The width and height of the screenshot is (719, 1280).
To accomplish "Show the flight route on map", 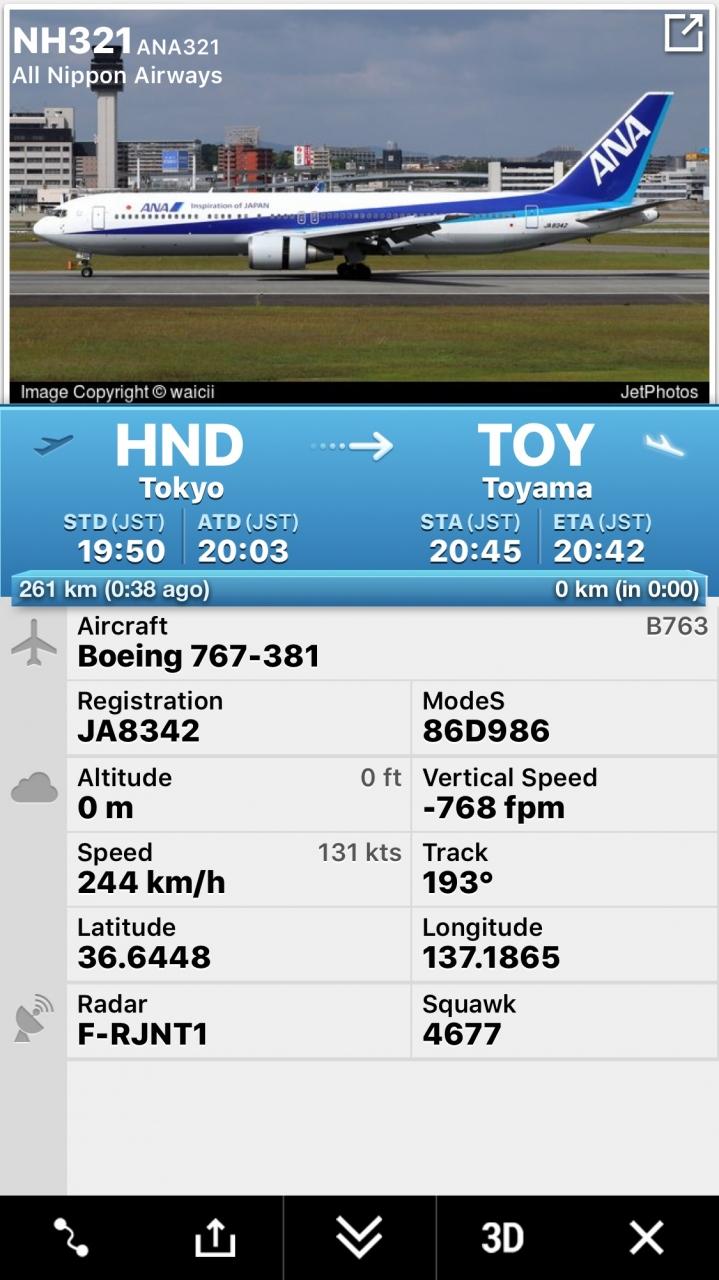I will [71, 1238].
